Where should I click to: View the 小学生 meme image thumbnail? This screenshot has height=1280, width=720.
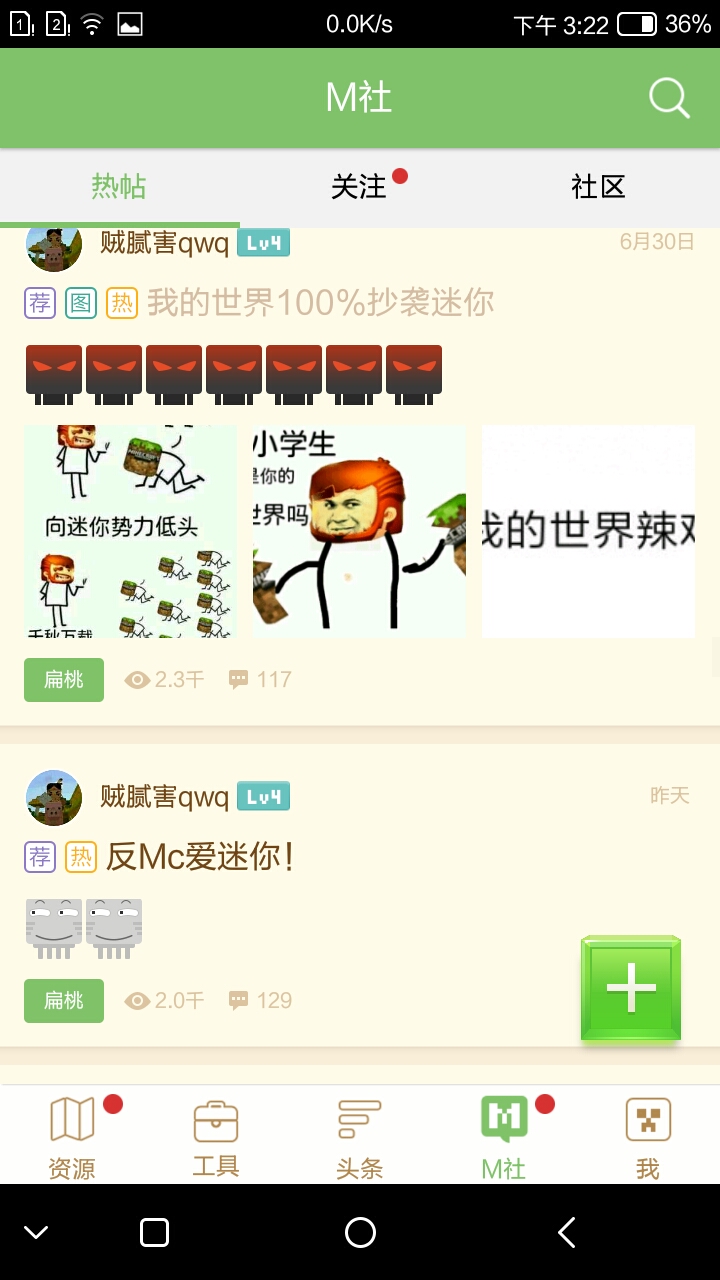point(359,531)
